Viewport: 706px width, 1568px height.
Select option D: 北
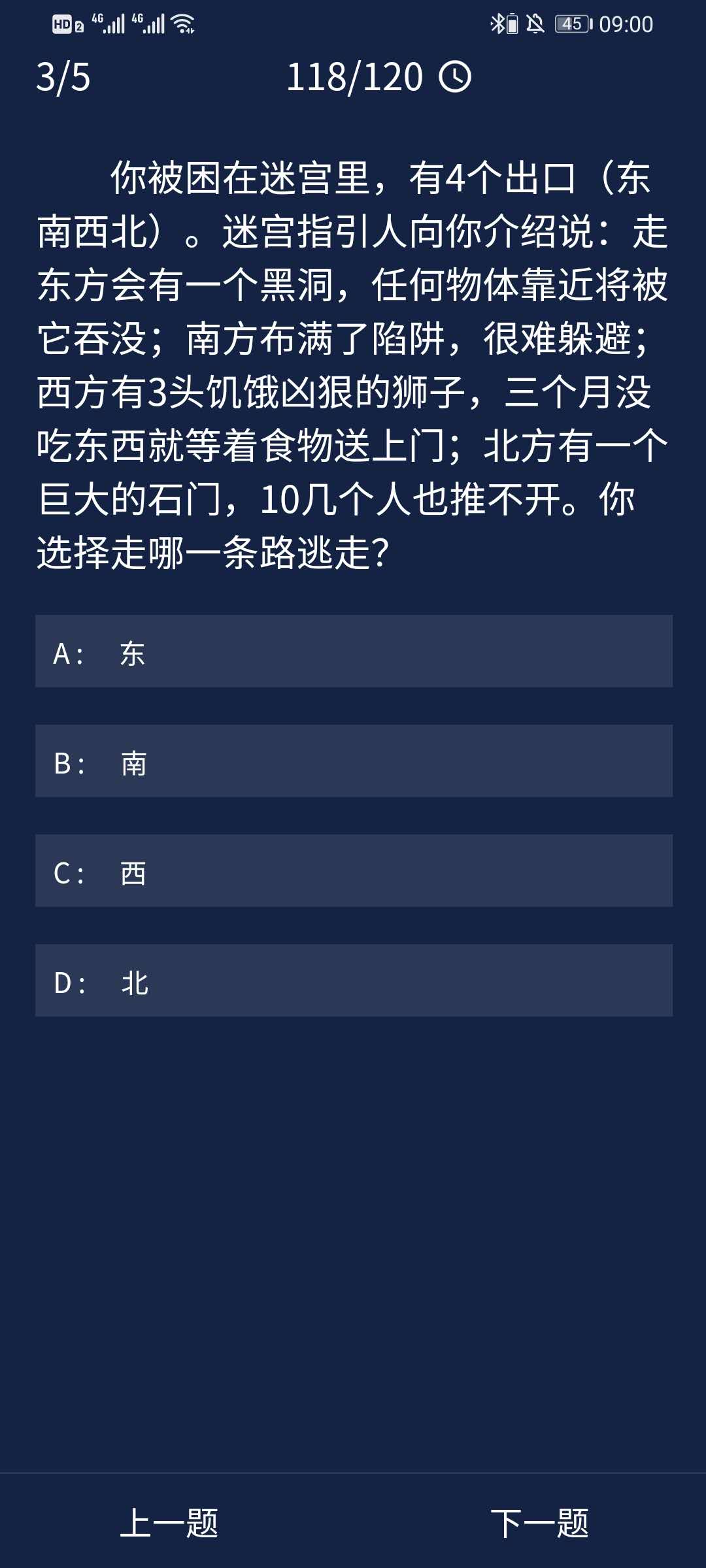point(353,981)
